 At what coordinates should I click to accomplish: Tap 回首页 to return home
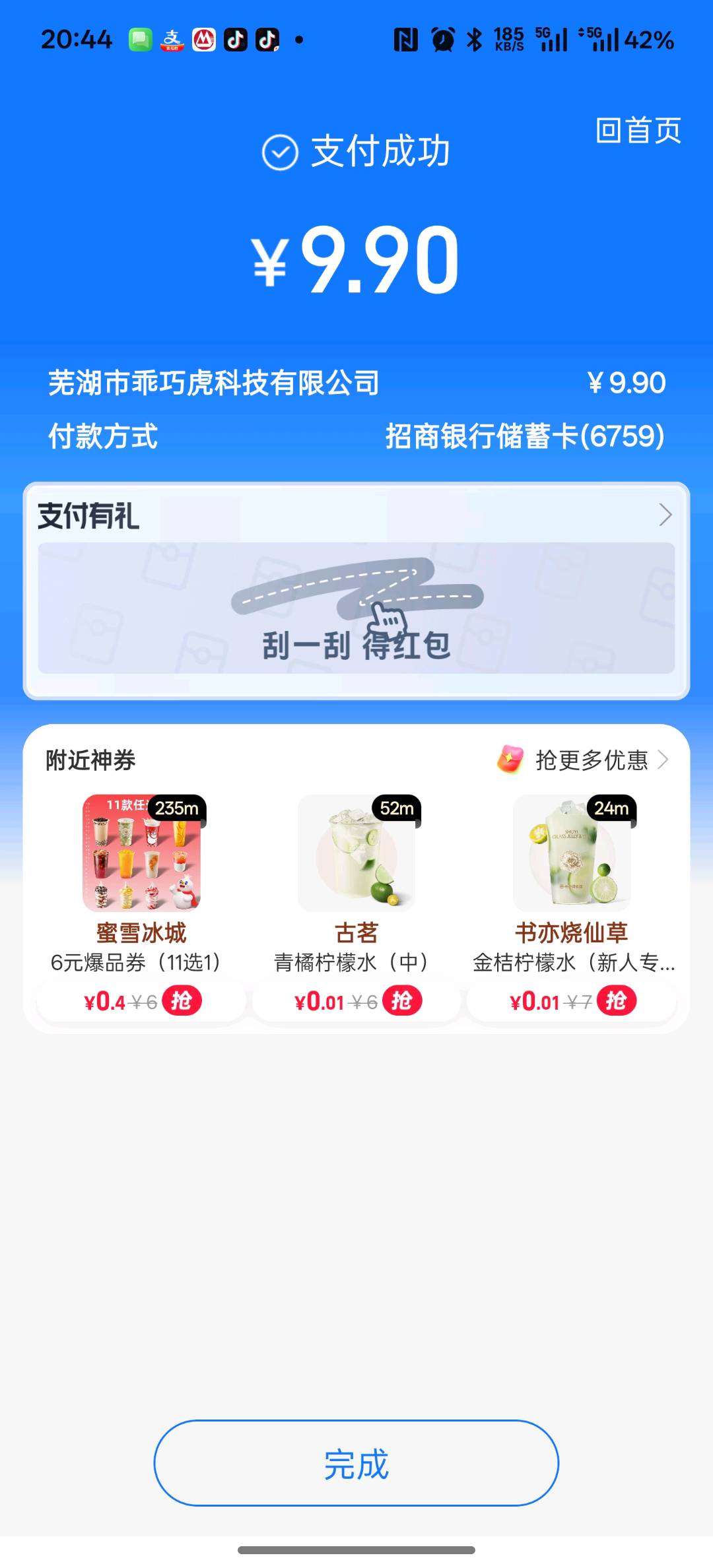pyautogui.click(x=636, y=131)
